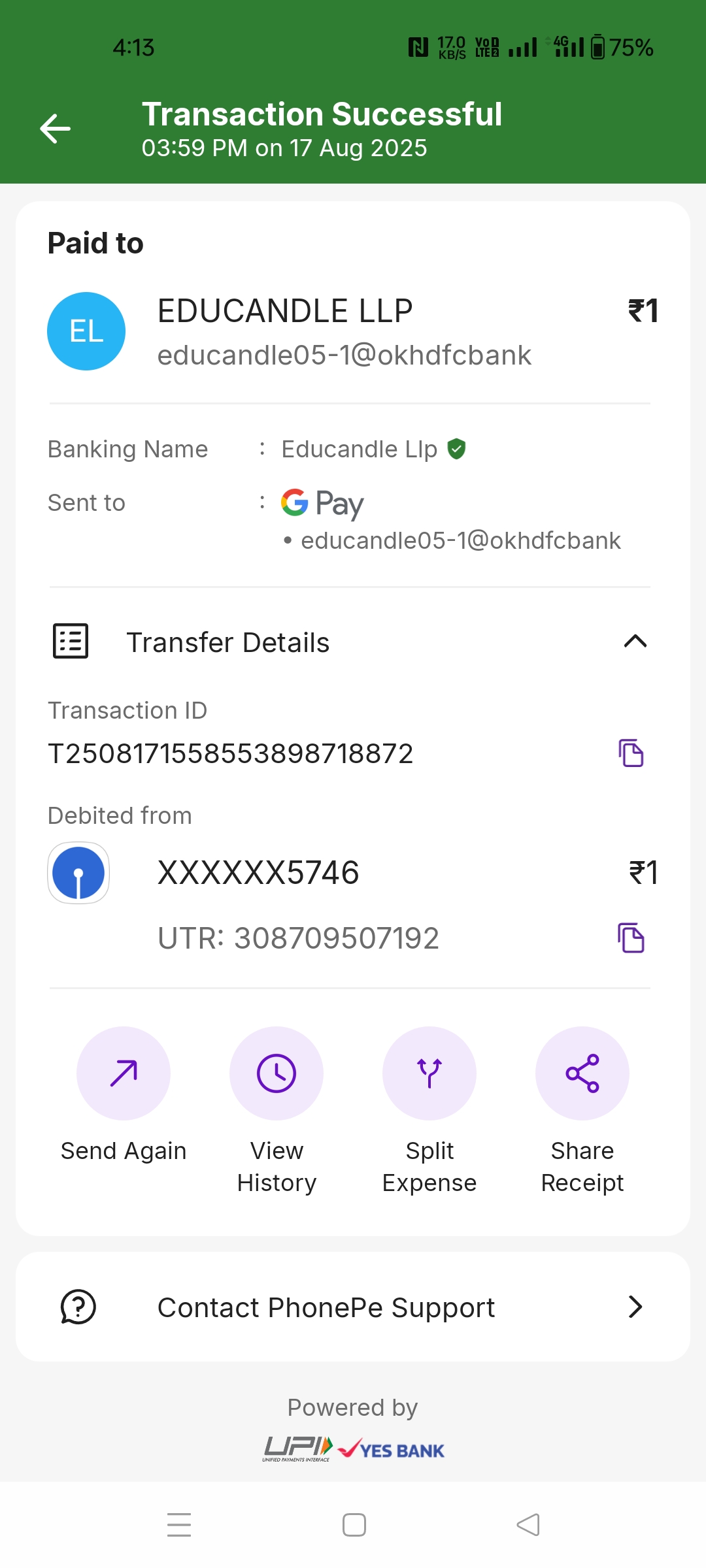Go back using the header arrow
Screen dimensions: 706x1568
tap(56, 129)
